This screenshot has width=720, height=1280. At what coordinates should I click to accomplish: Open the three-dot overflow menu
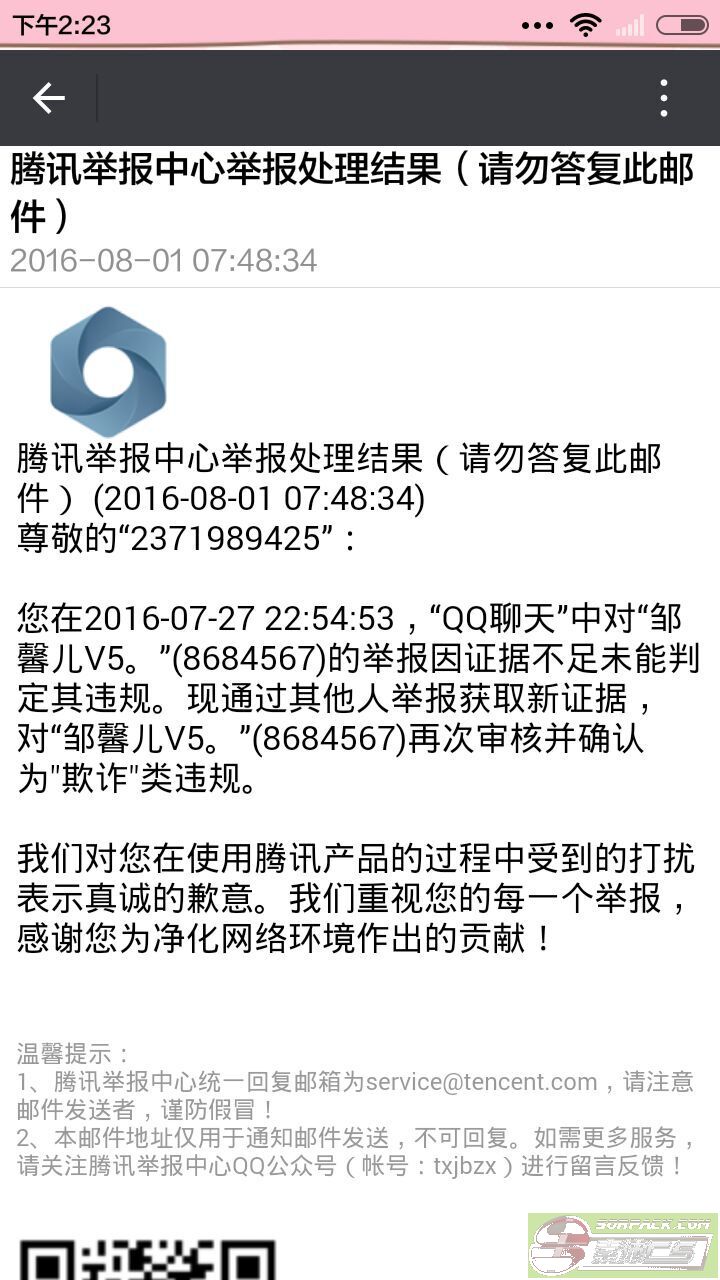click(x=663, y=98)
